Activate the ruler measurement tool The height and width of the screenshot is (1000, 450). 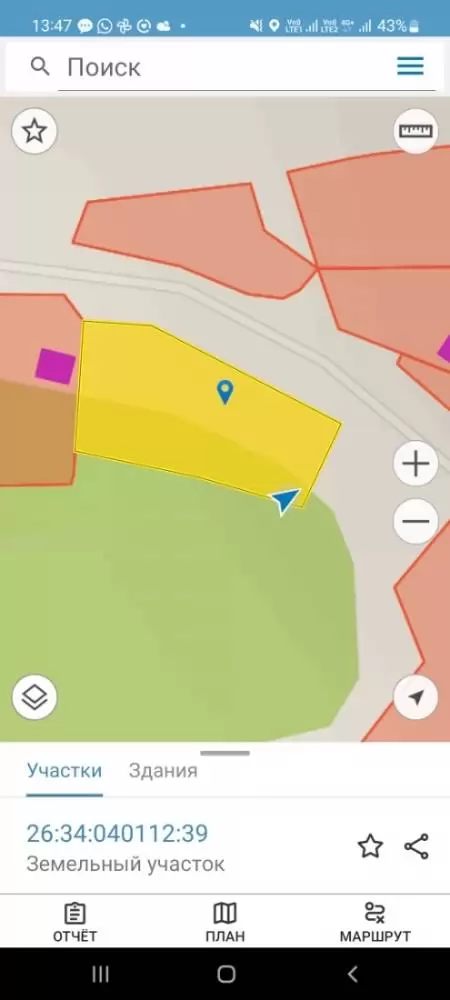pyautogui.click(x=416, y=131)
